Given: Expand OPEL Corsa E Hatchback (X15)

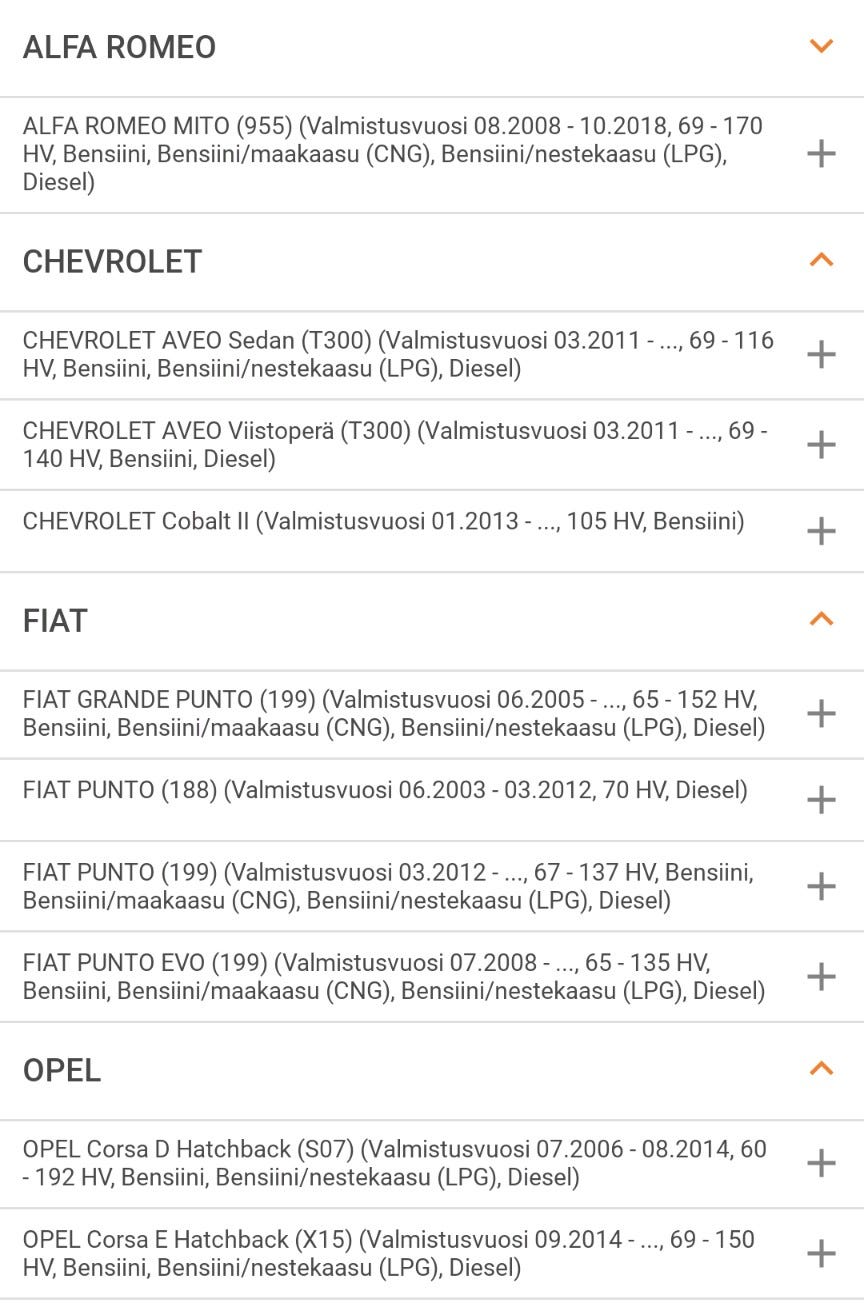Looking at the screenshot, I should tap(821, 1254).
